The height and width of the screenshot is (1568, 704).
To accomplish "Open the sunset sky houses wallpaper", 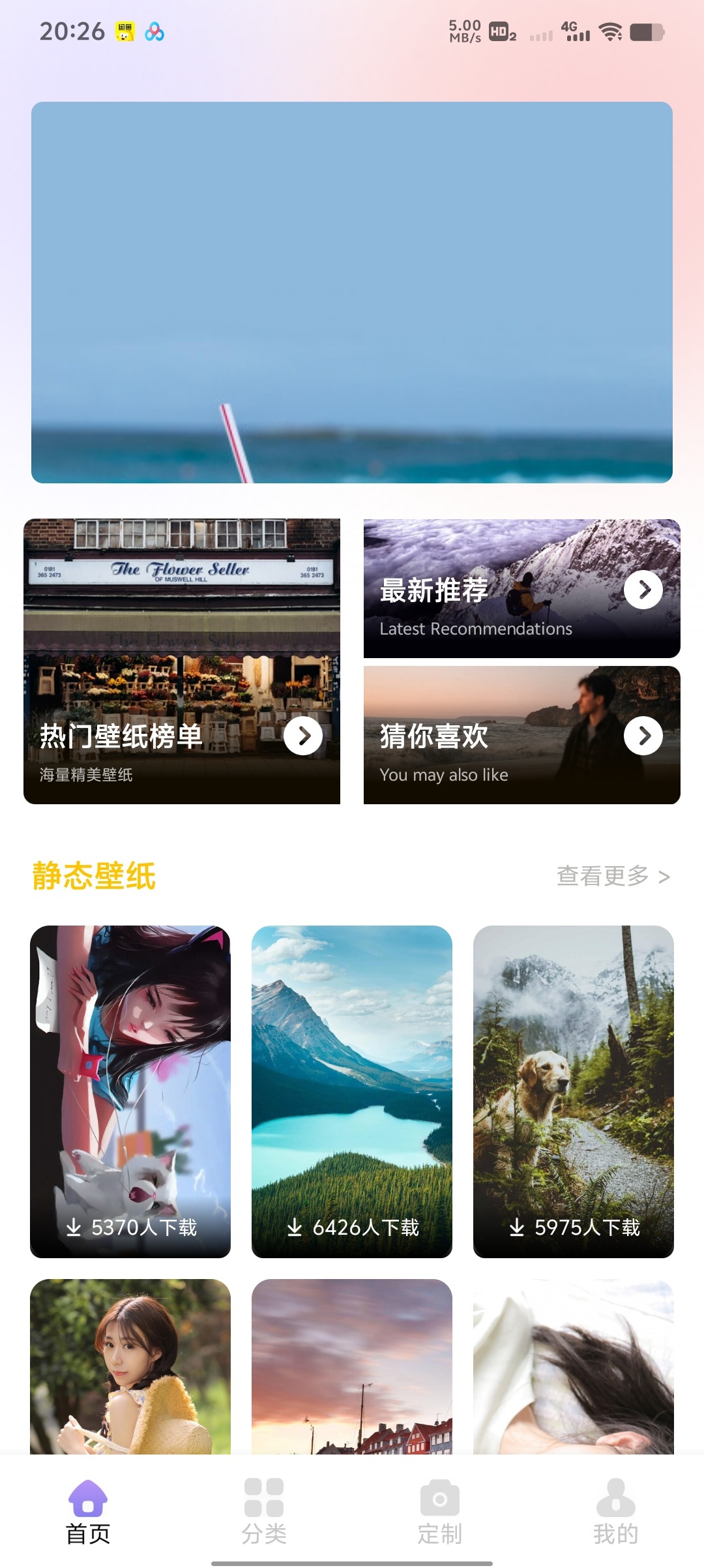I will tap(352, 1366).
